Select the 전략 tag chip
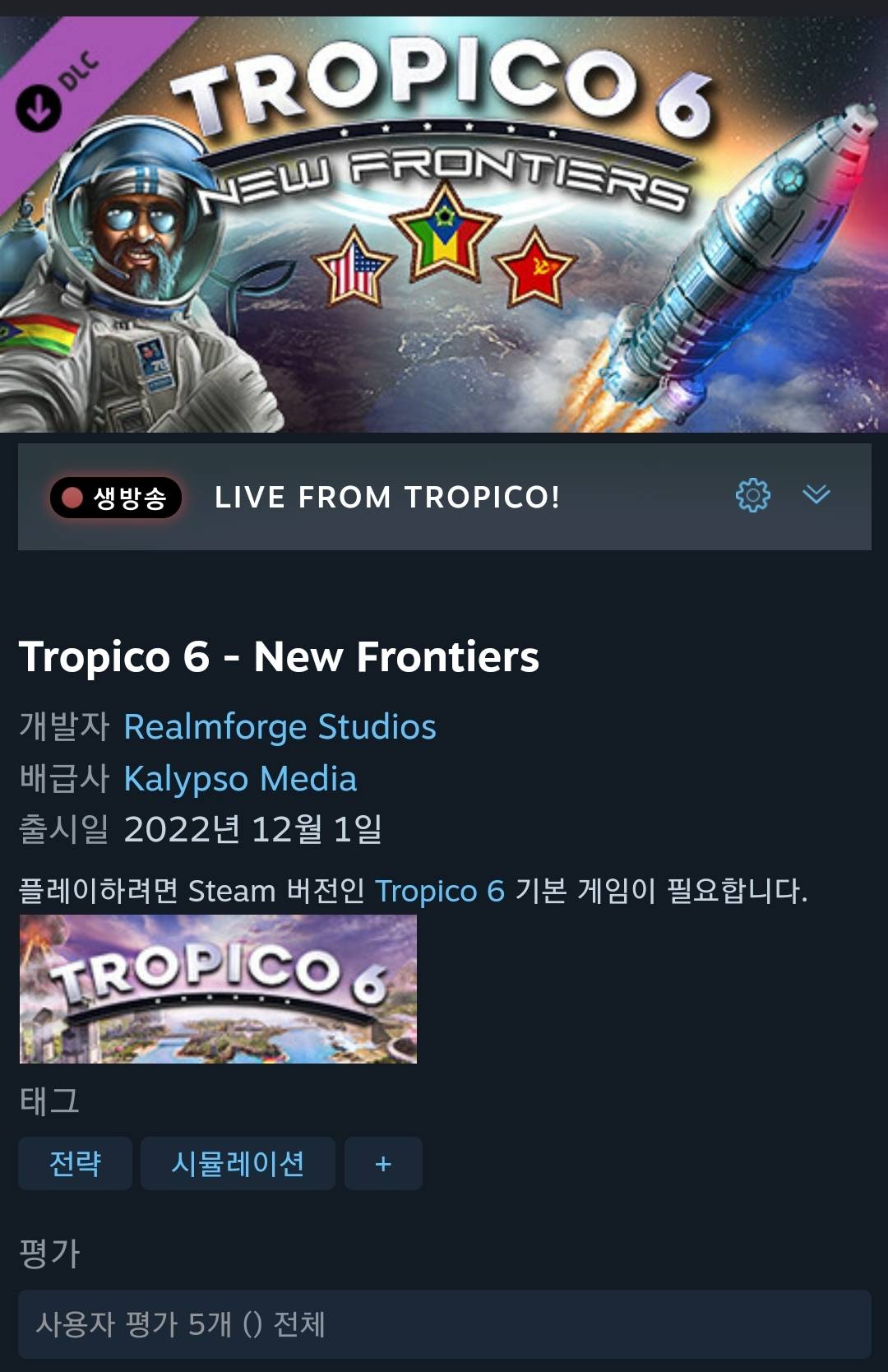The width and height of the screenshot is (888, 1372). click(x=75, y=1163)
